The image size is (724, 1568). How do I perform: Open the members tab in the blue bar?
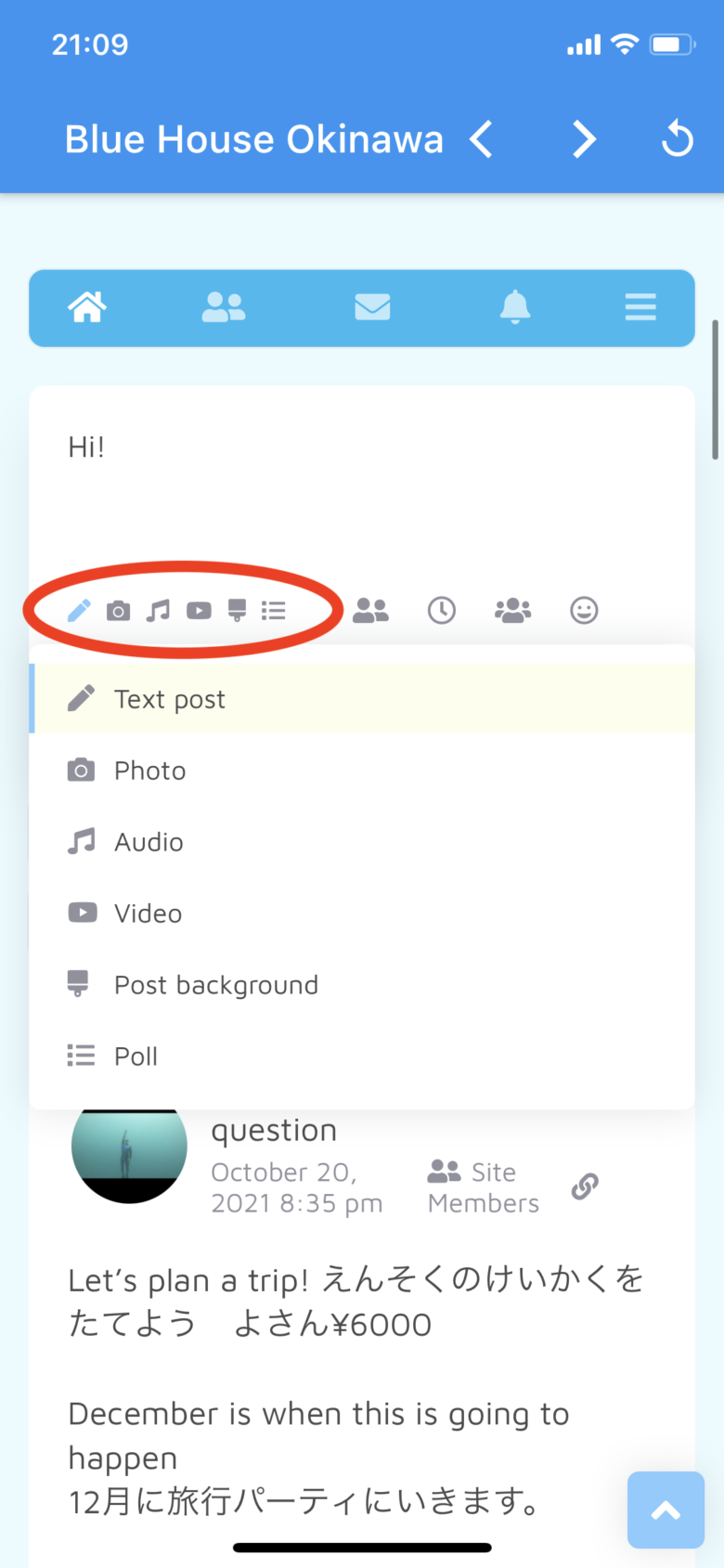(x=223, y=306)
